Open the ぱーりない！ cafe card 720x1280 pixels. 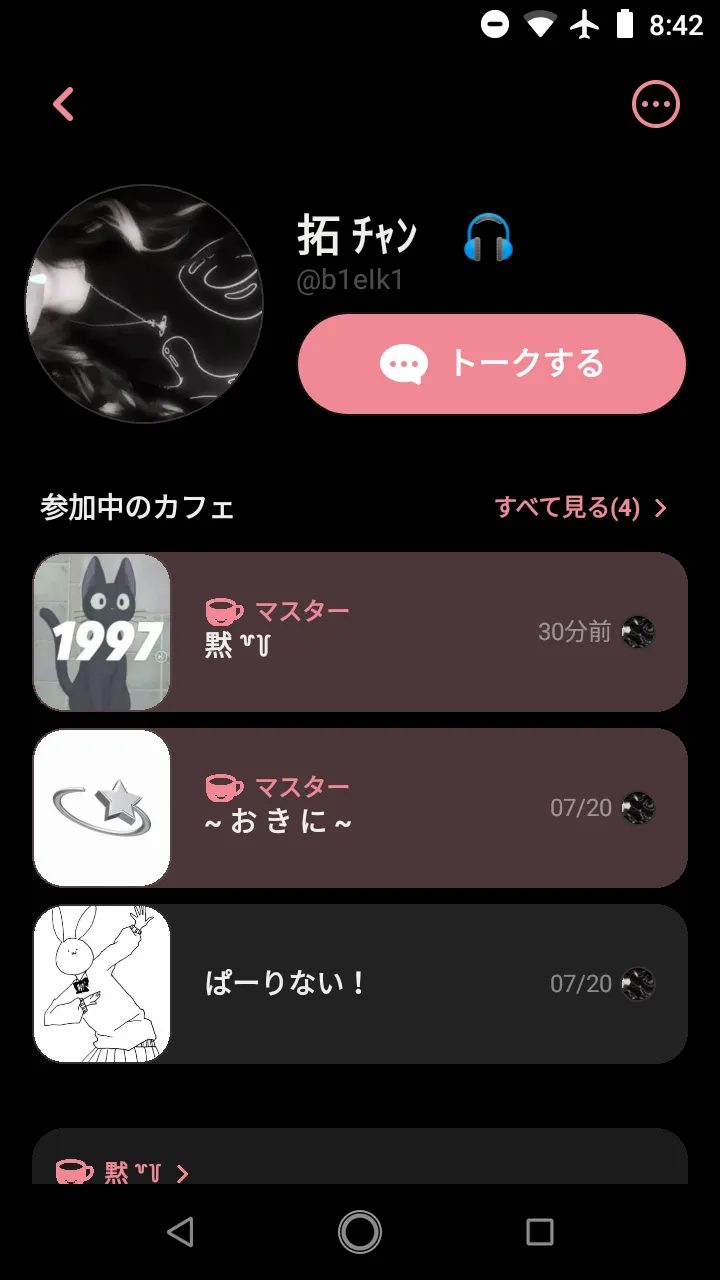point(360,984)
